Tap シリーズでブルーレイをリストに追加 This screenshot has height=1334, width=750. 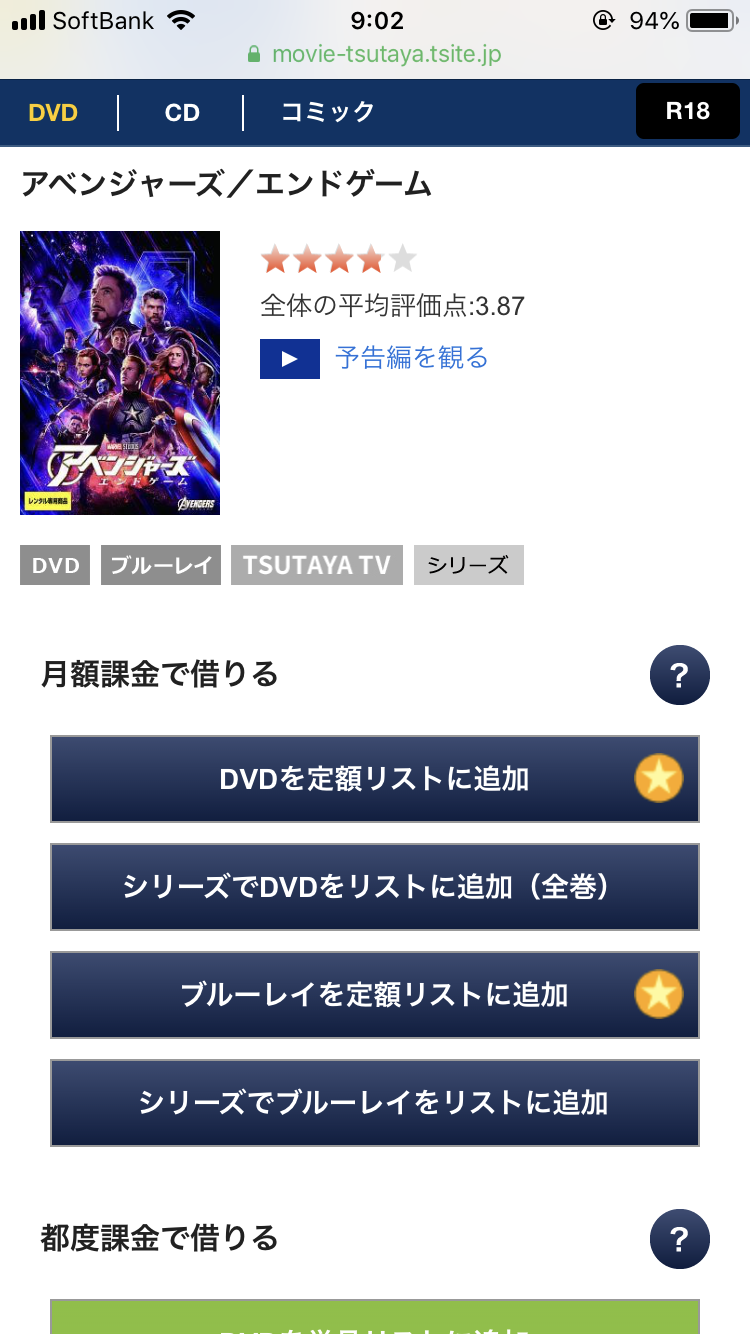(x=374, y=1103)
